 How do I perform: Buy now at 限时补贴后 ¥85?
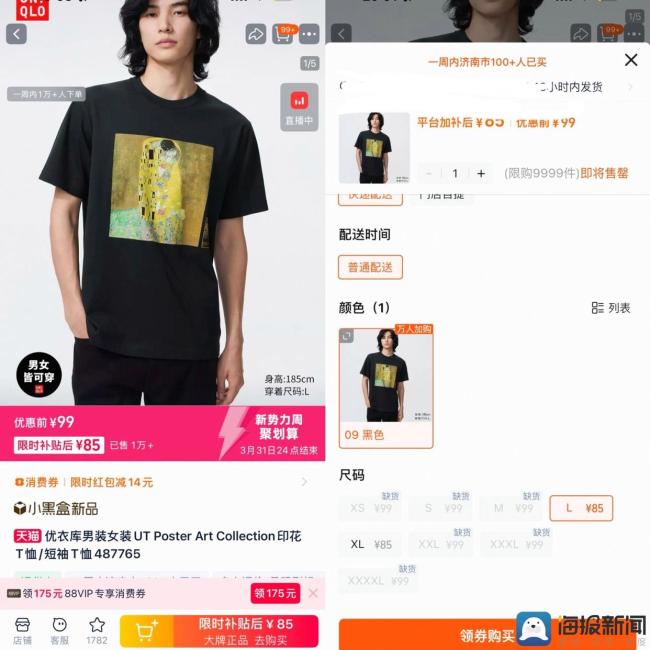[x=245, y=631]
